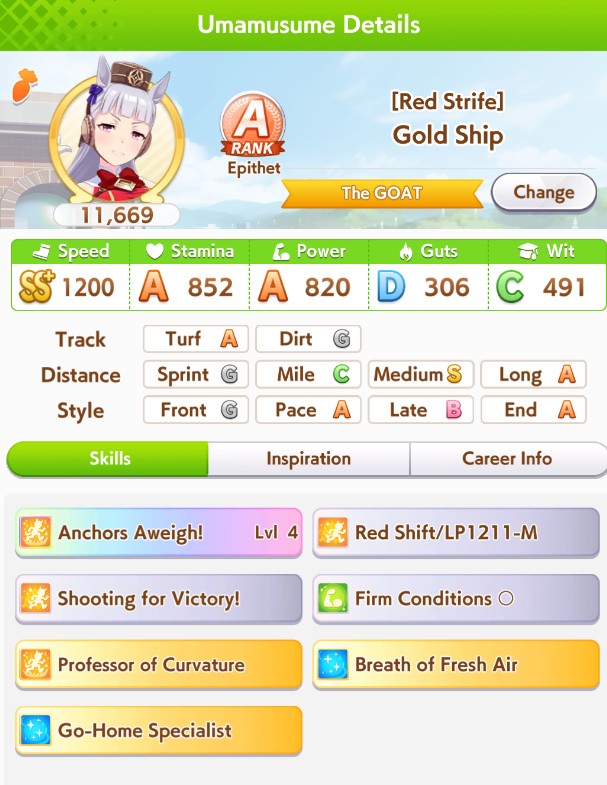Switch to the Inspiration tab
Viewport: 607px width, 785px height.
point(308,459)
